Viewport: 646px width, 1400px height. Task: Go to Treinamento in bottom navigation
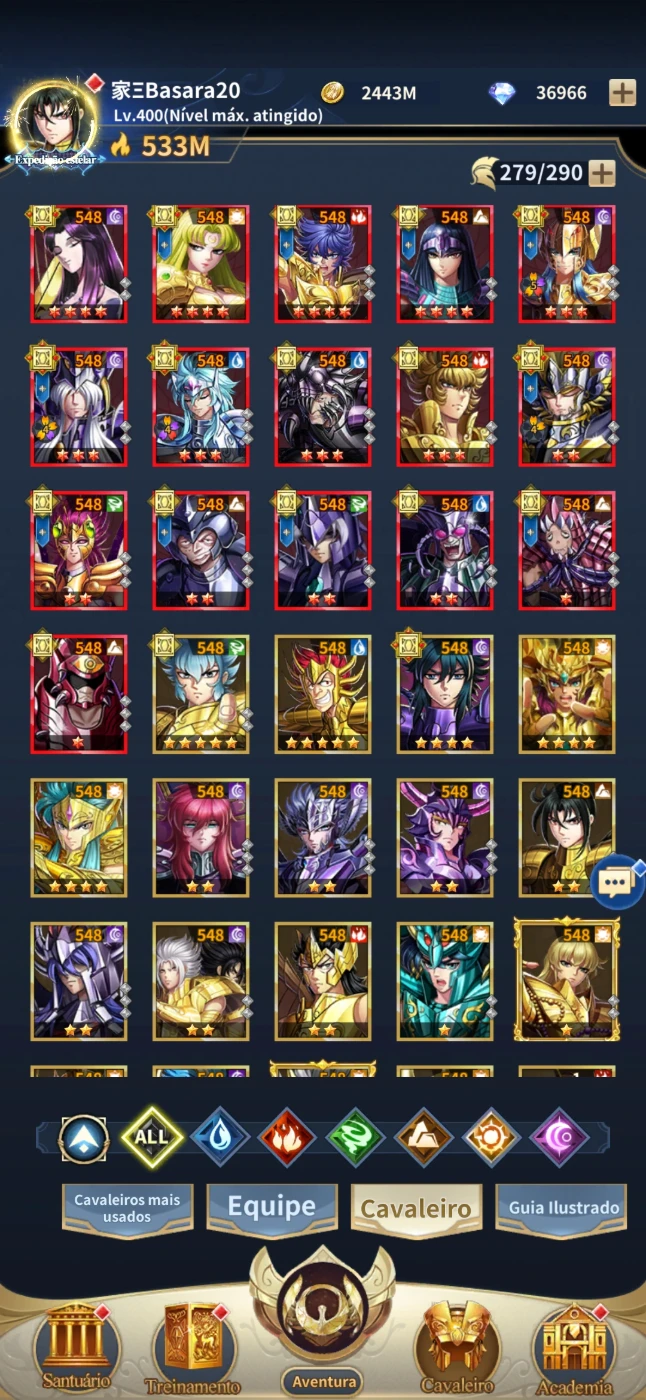[193, 1345]
